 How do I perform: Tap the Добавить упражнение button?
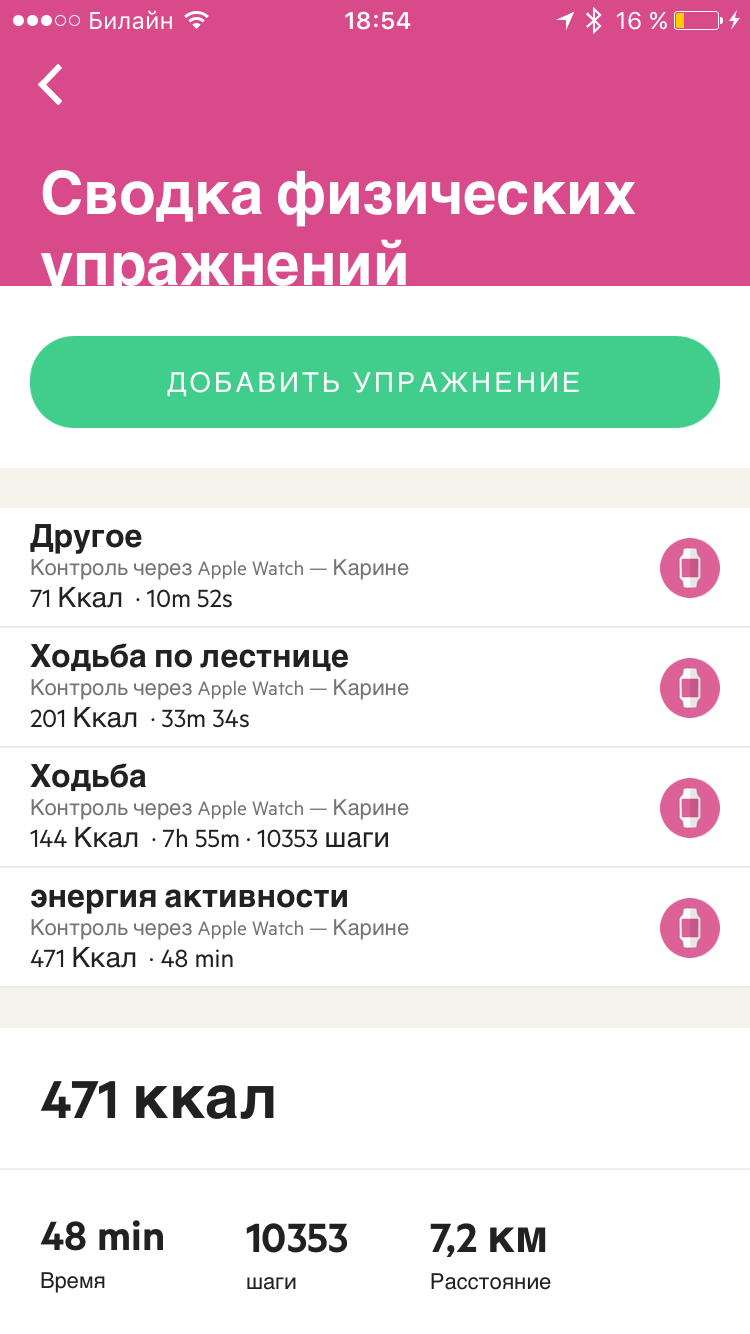[374, 382]
